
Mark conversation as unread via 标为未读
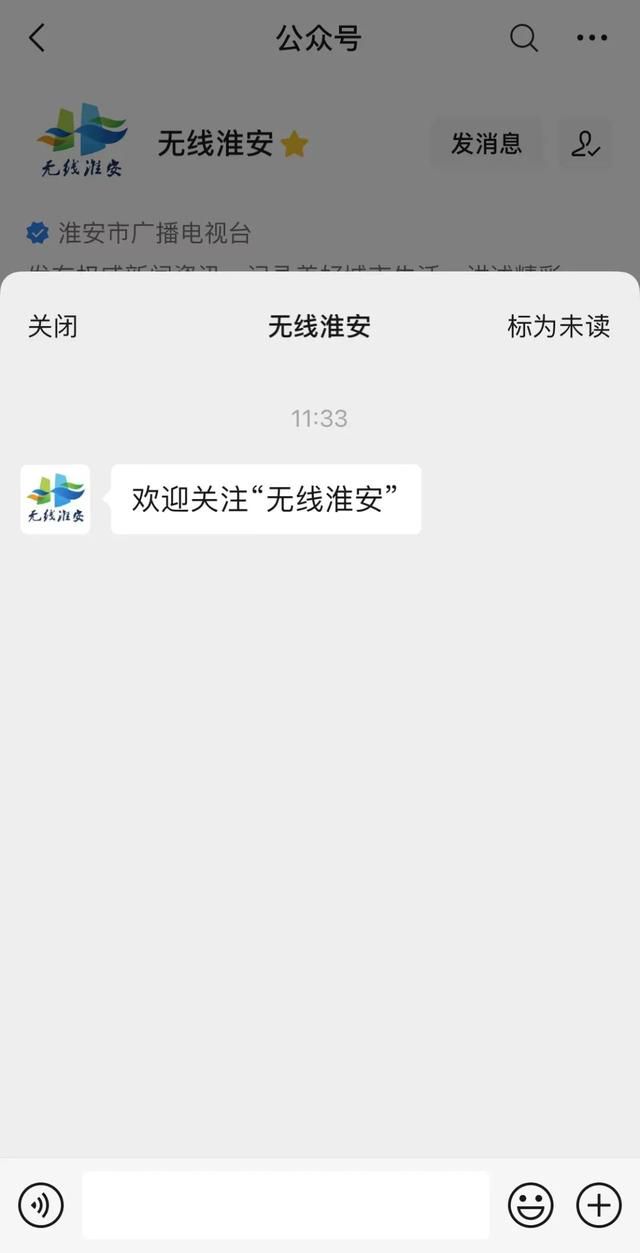click(x=558, y=326)
